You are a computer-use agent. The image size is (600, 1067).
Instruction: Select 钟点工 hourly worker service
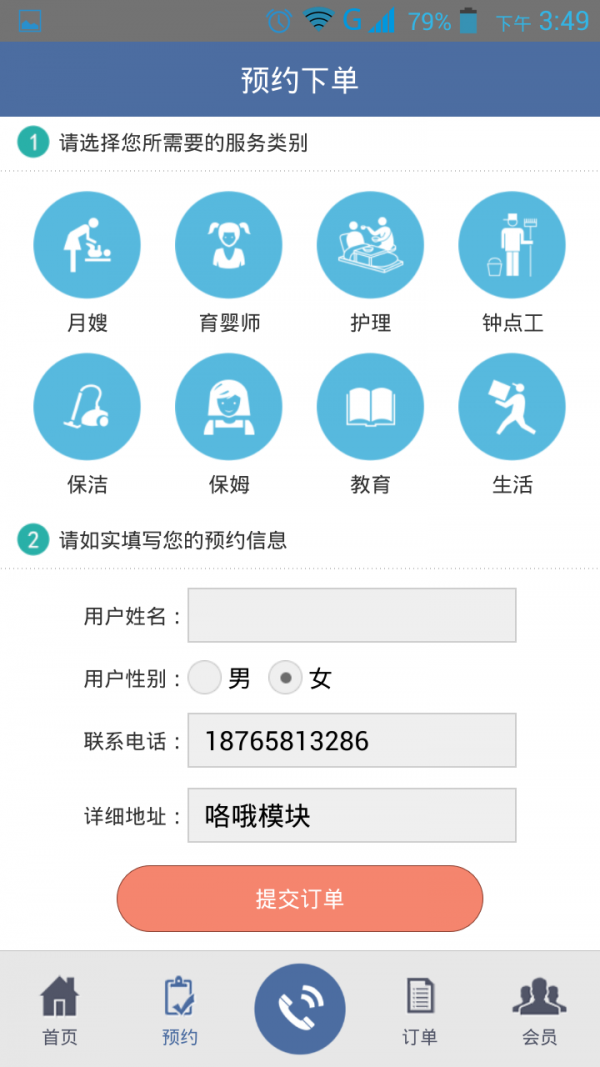pos(512,245)
